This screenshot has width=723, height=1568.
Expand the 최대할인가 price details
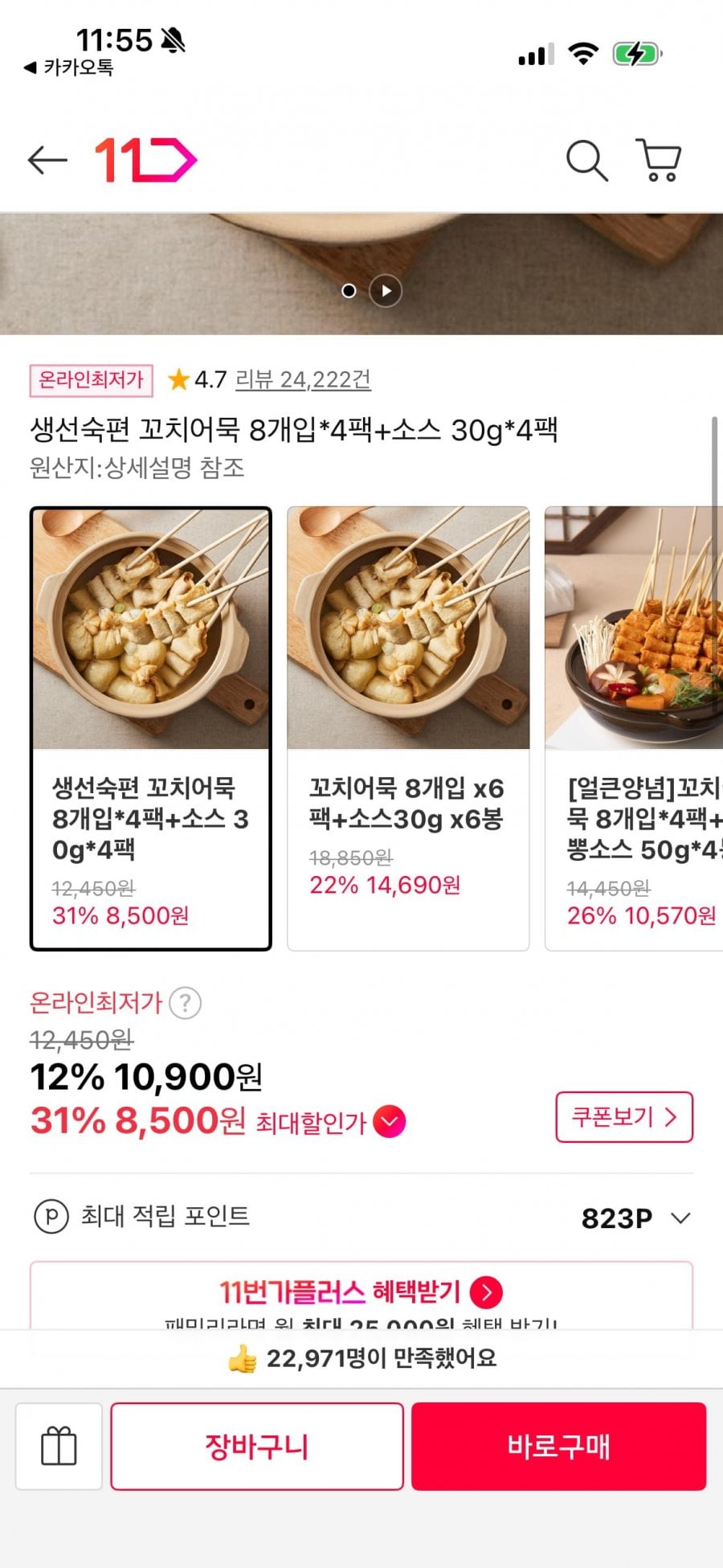point(390,1122)
